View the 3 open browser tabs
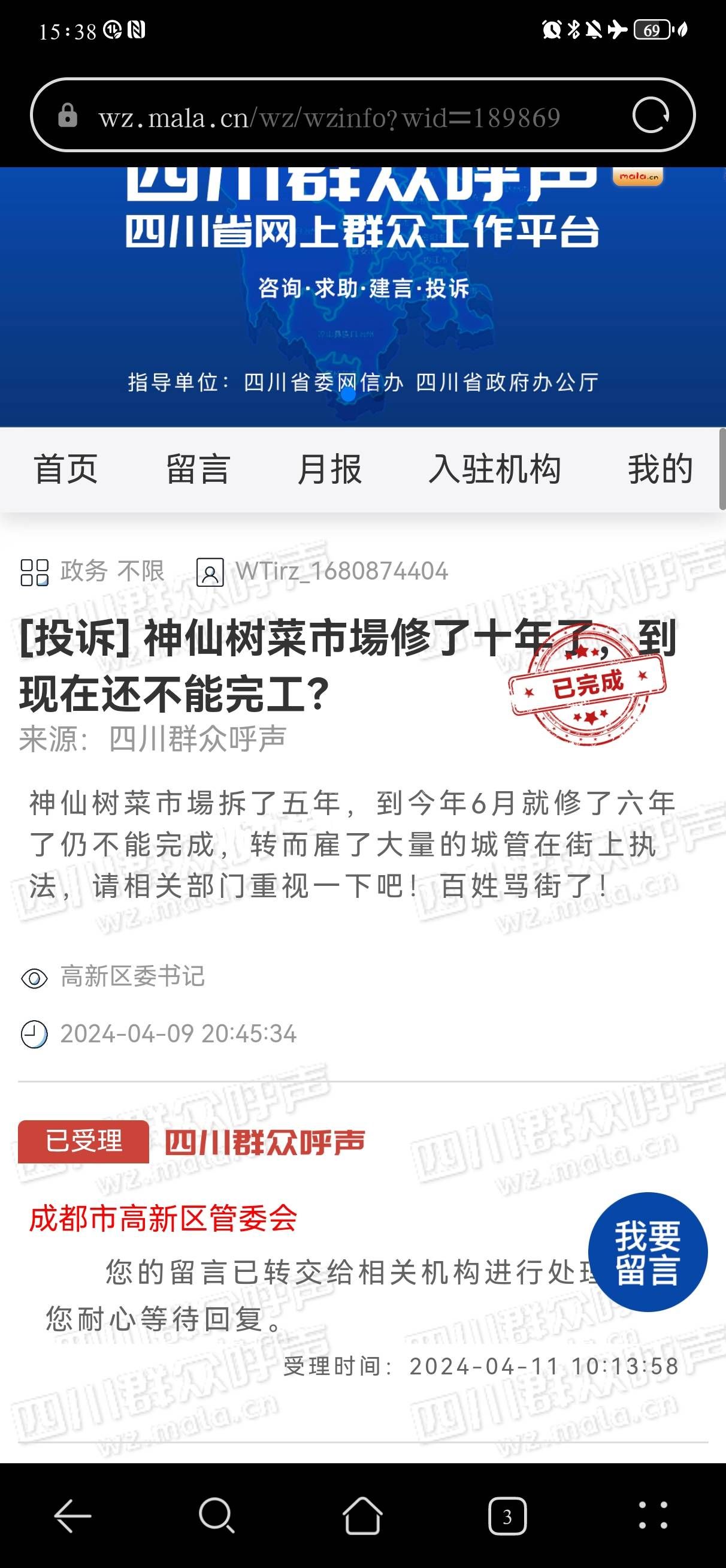The height and width of the screenshot is (1568, 726). [x=507, y=1515]
